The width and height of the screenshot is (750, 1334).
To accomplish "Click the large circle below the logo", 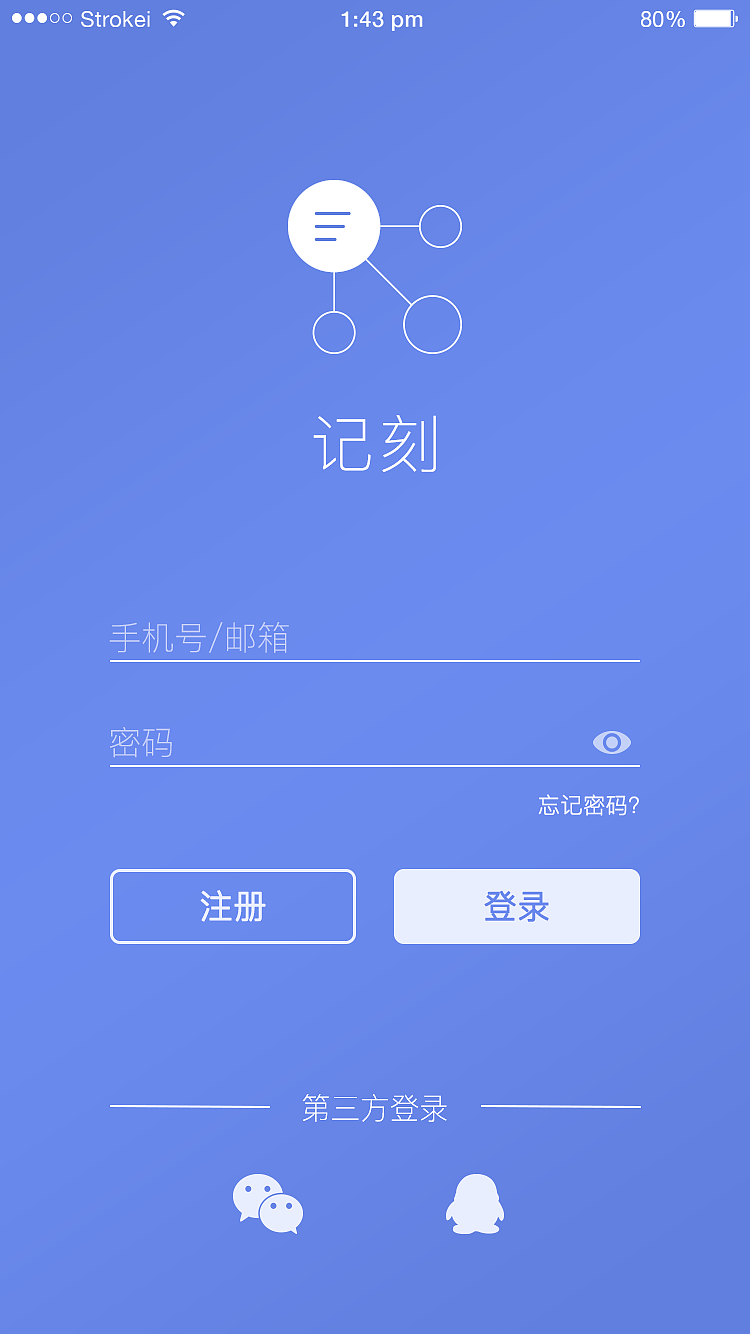I will (x=433, y=324).
